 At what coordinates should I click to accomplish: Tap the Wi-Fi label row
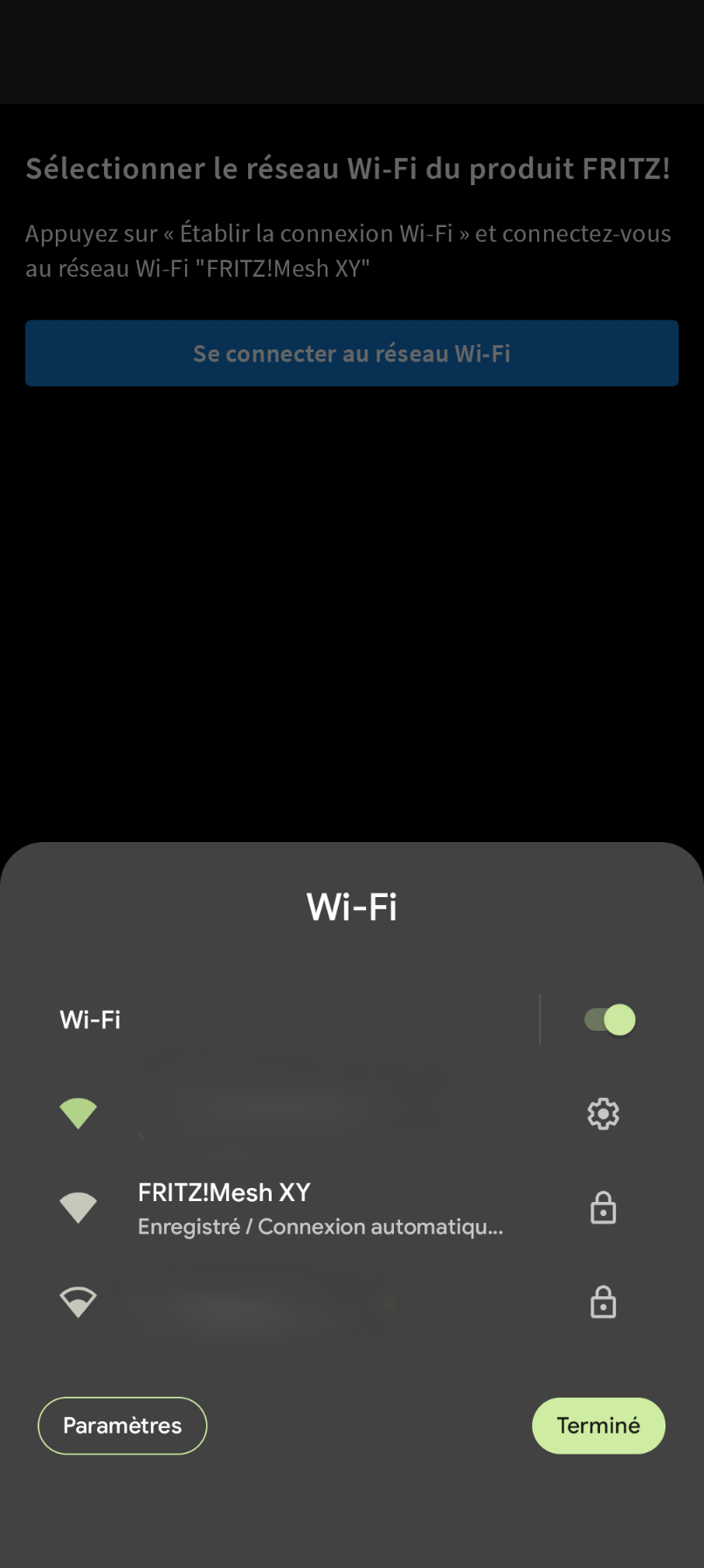click(x=288, y=1019)
